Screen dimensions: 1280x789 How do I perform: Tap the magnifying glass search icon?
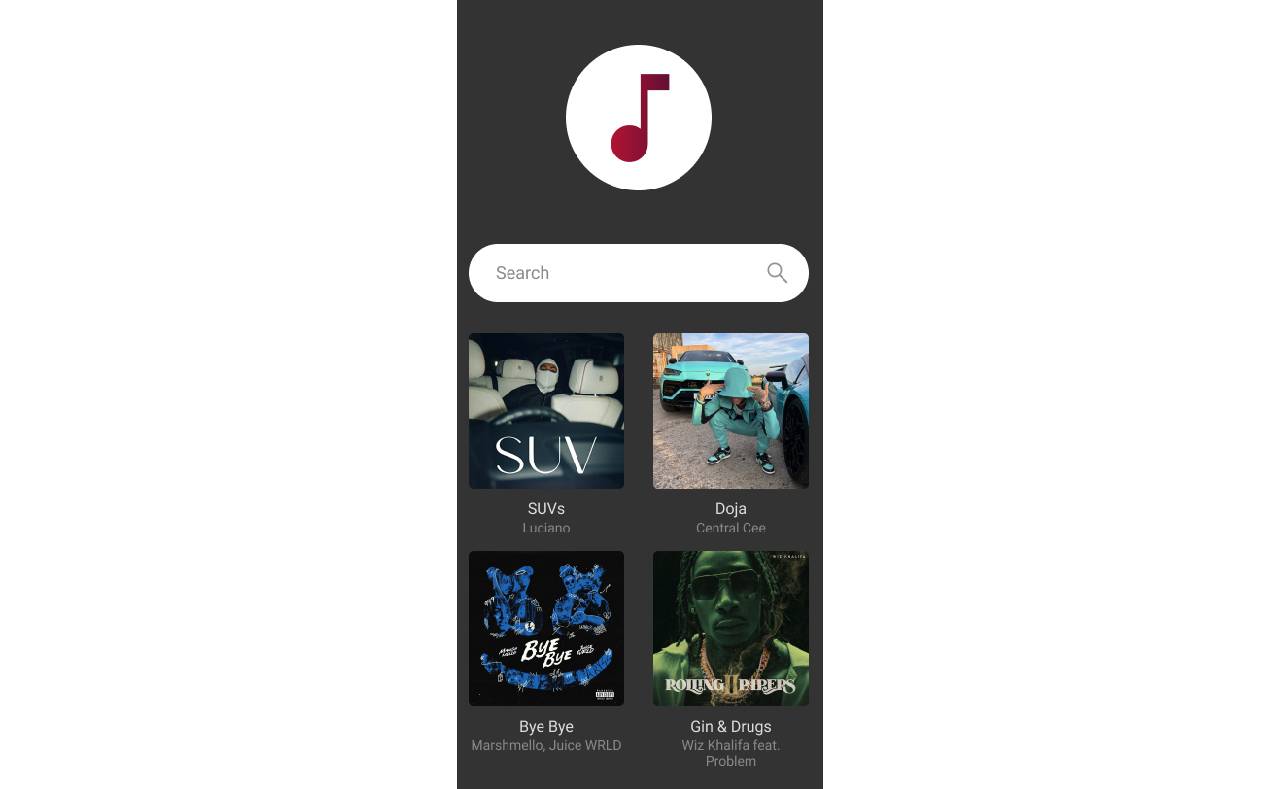click(777, 272)
